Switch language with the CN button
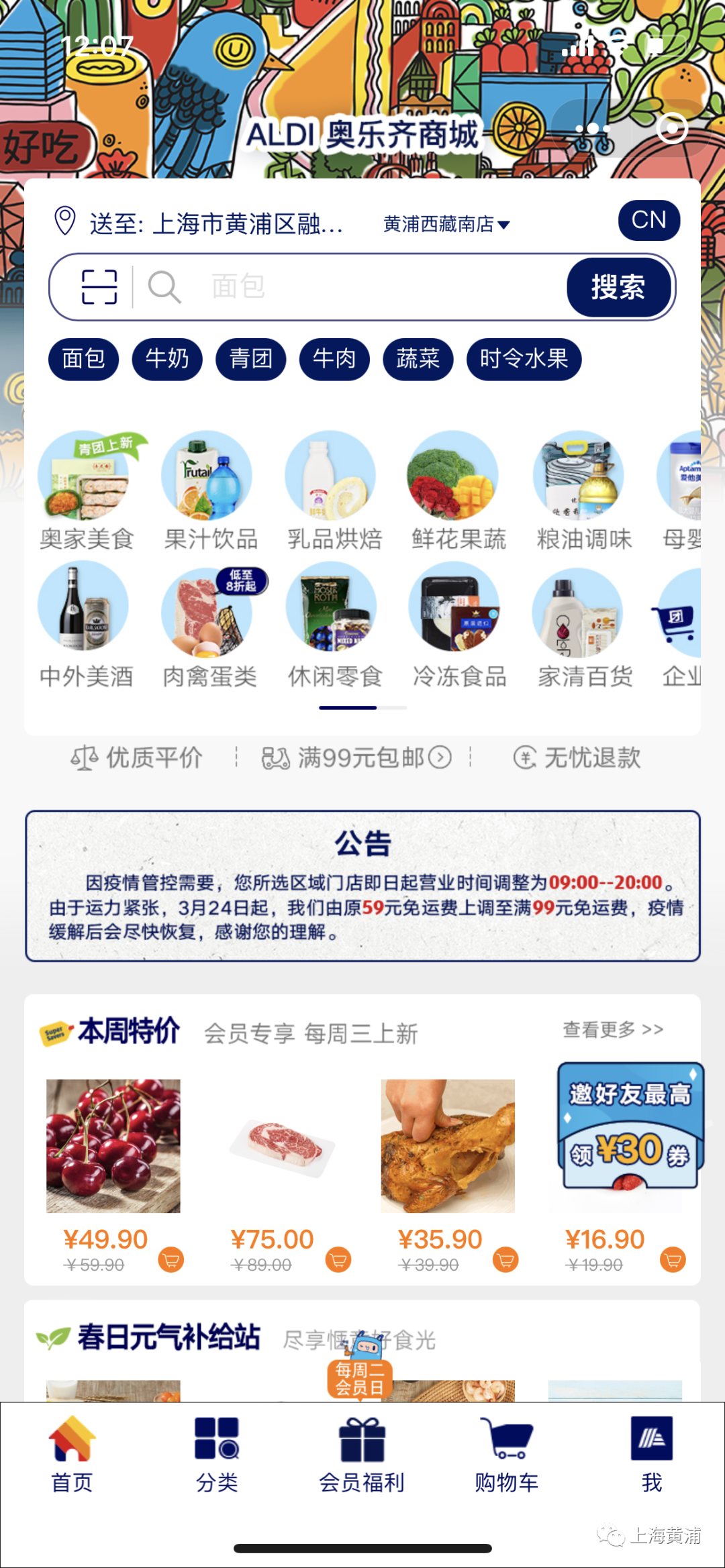Viewport: 725px width, 1568px height. click(x=648, y=220)
